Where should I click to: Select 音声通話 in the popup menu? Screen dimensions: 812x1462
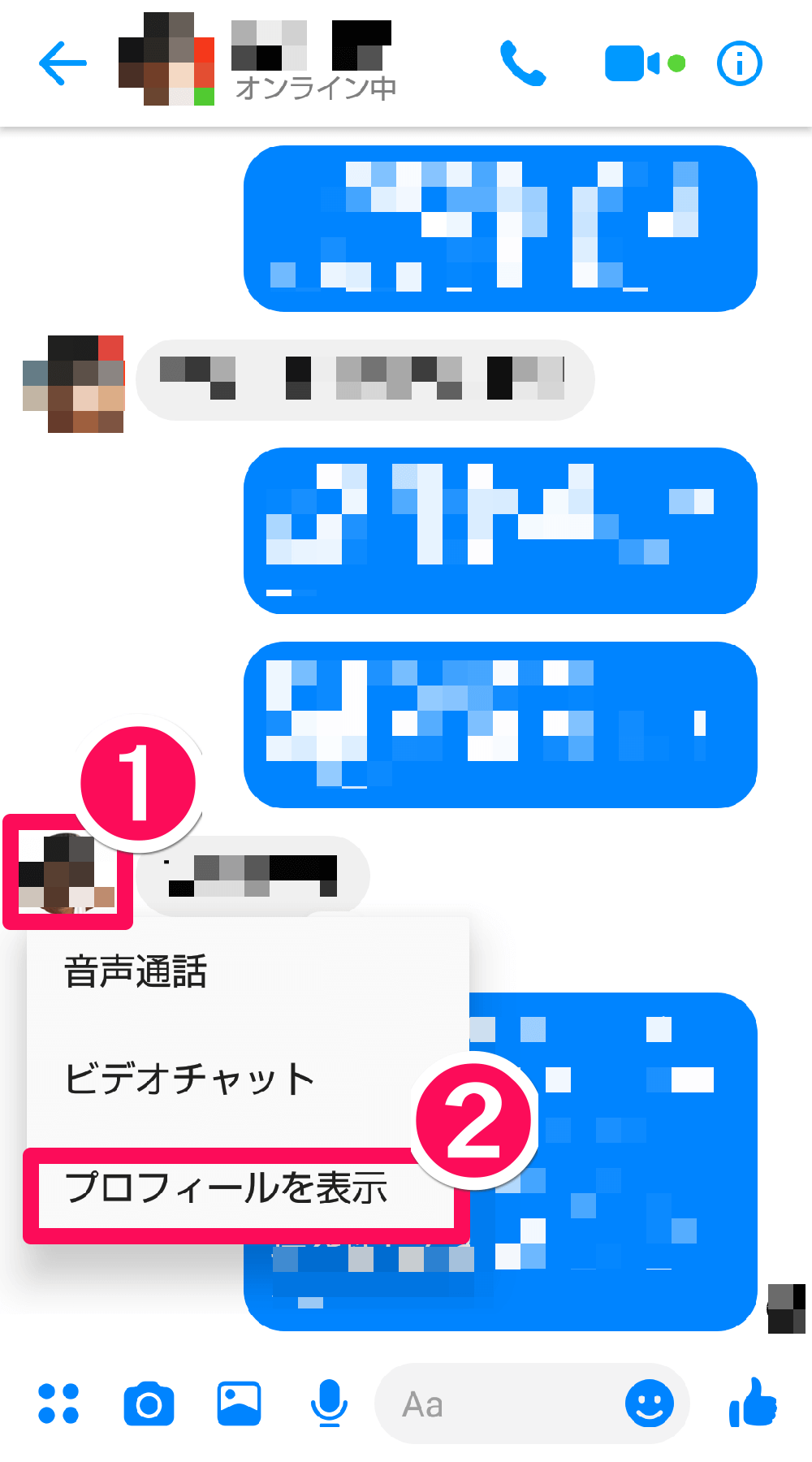coord(136,971)
